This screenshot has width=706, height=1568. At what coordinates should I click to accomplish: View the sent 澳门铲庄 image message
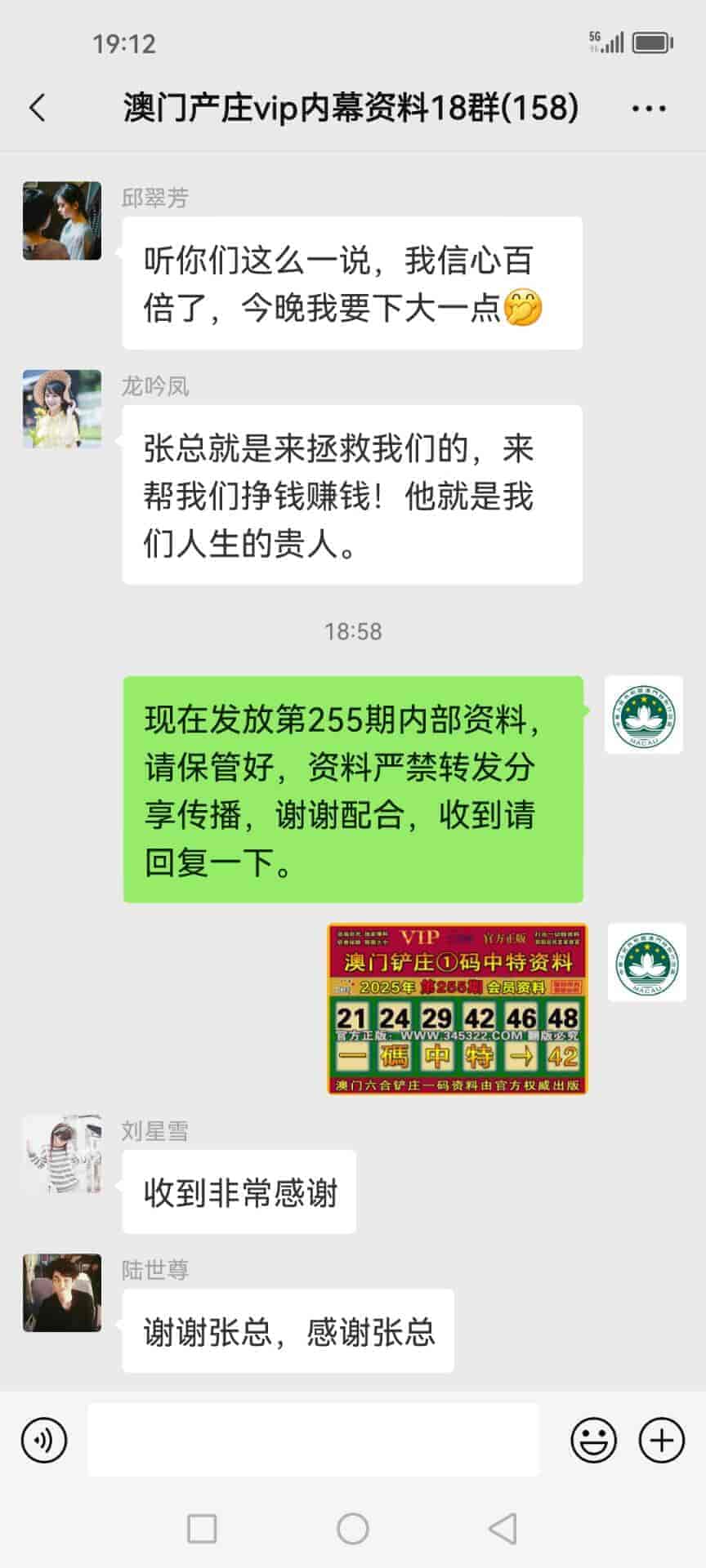[x=457, y=1009]
